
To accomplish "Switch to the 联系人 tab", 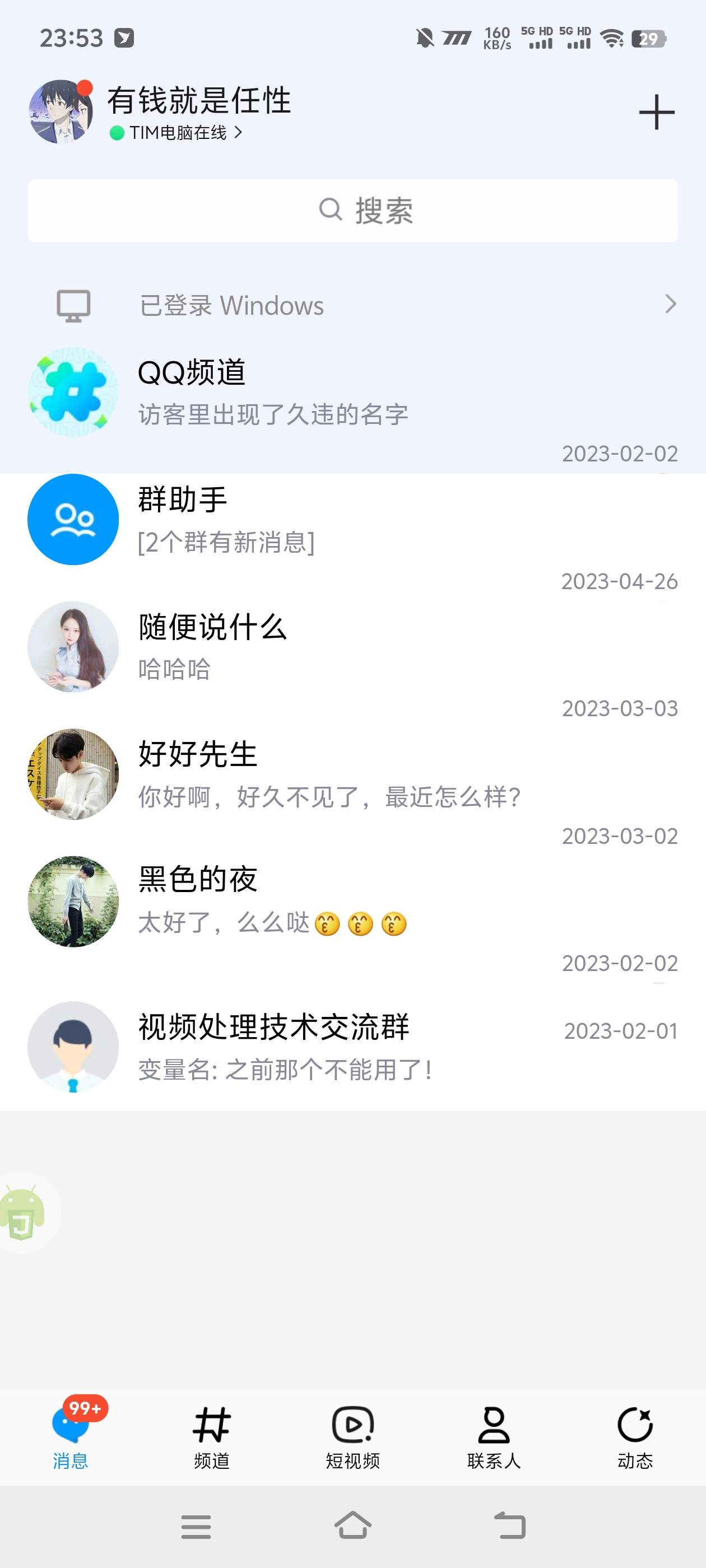I will point(494,1438).
